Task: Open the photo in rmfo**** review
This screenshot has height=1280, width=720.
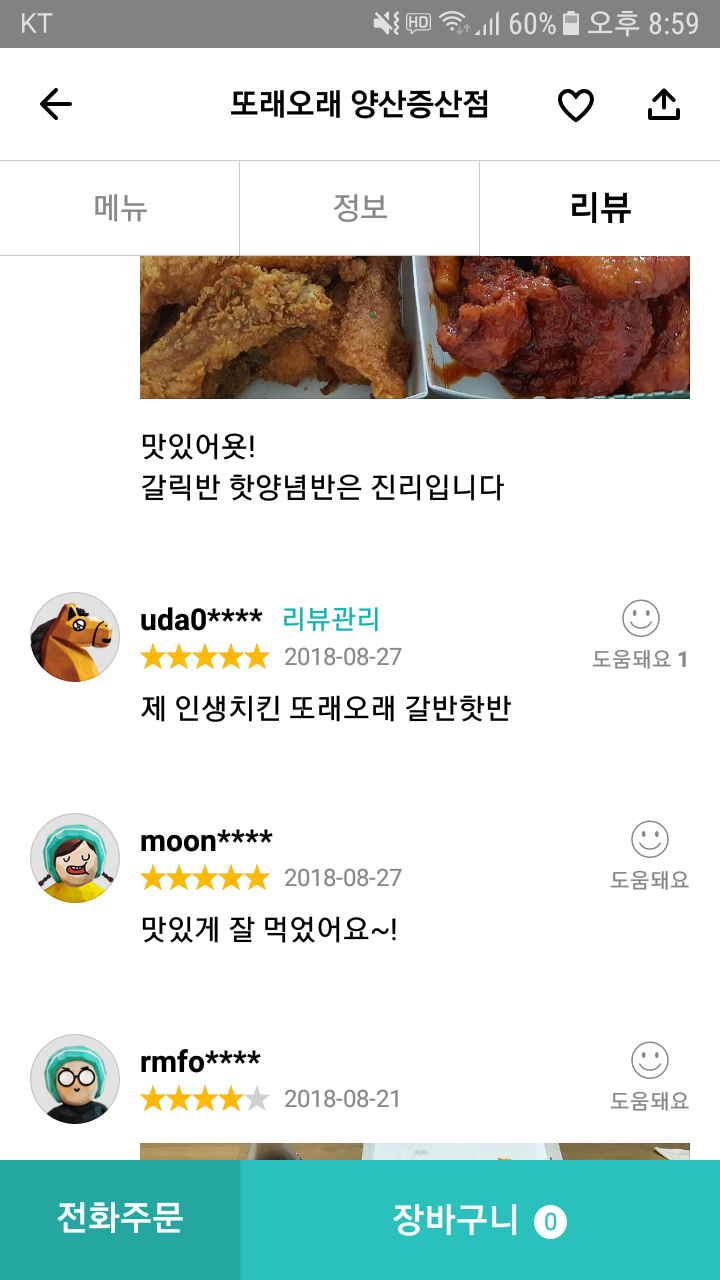Action: tap(414, 1151)
